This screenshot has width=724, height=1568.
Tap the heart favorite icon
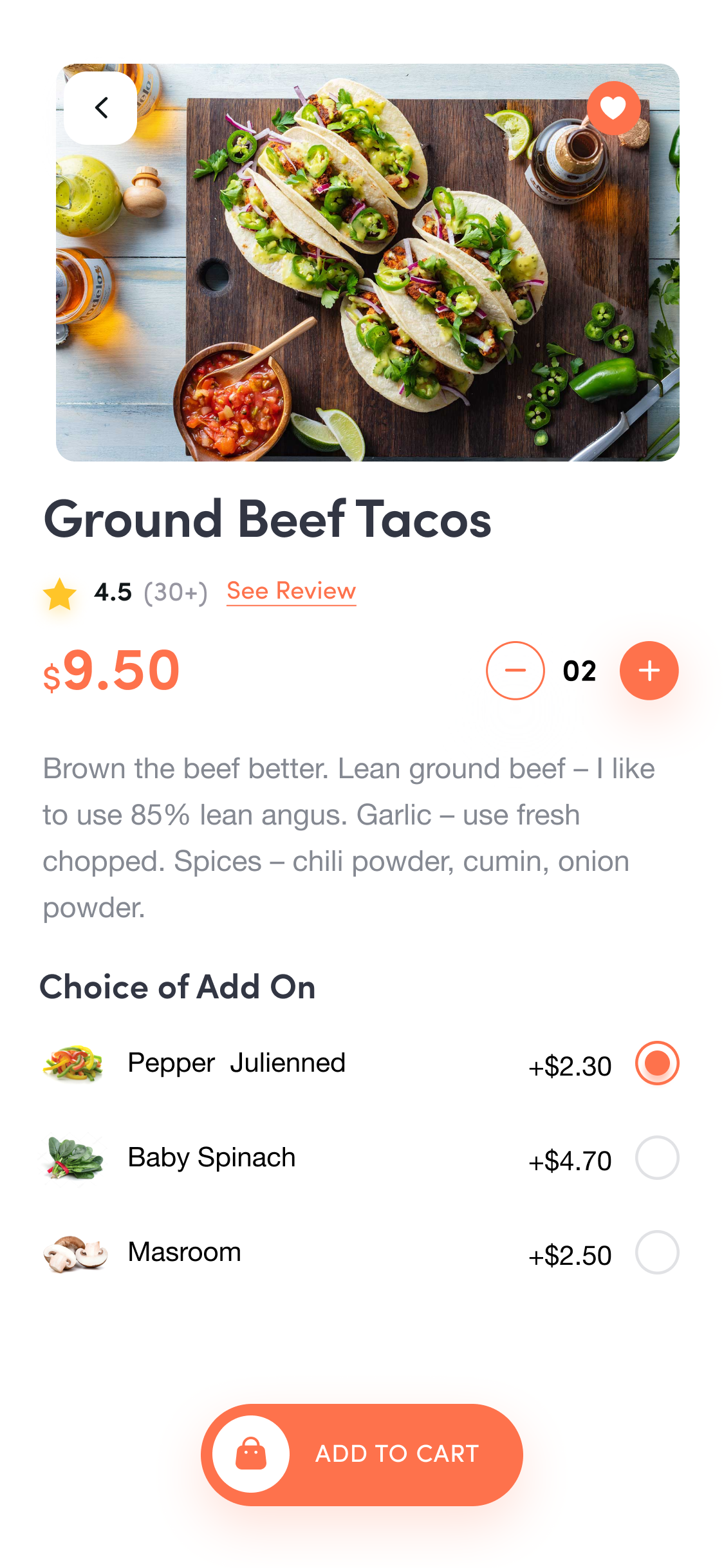point(613,107)
